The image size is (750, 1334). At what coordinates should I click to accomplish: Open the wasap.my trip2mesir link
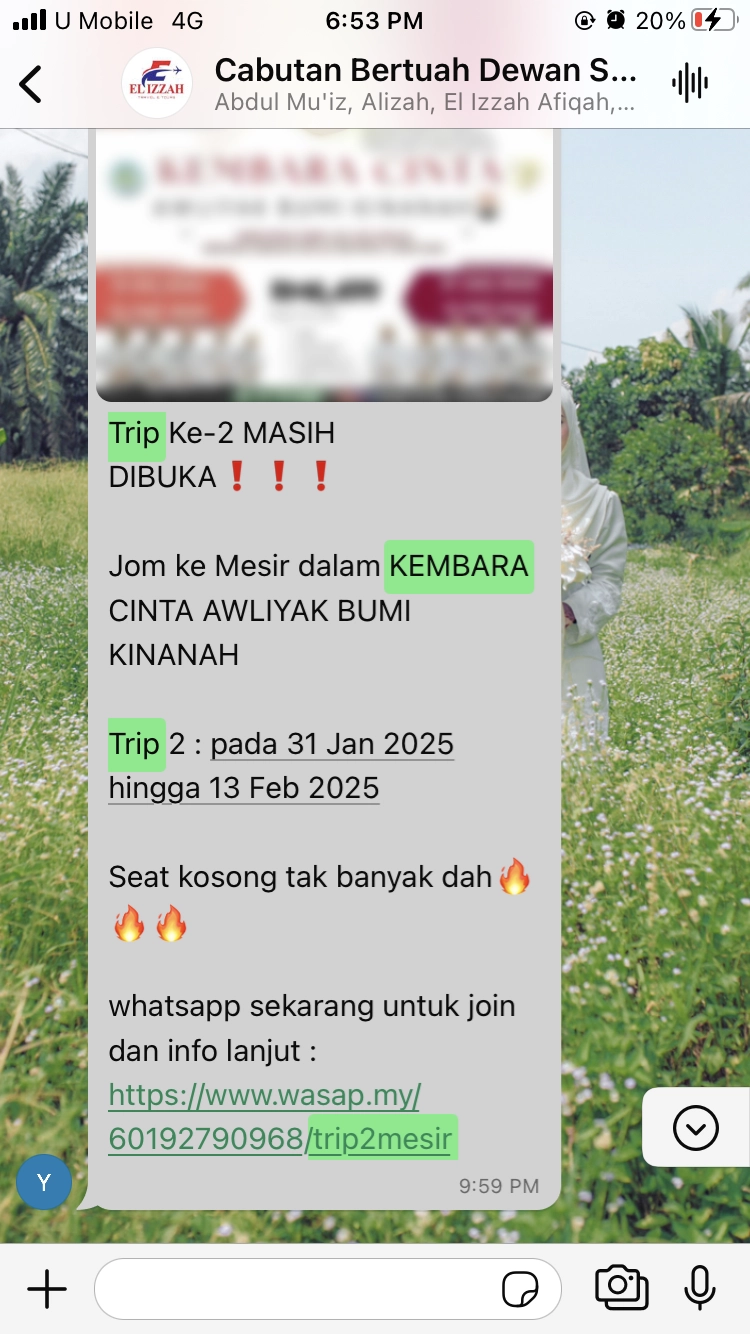283,1117
